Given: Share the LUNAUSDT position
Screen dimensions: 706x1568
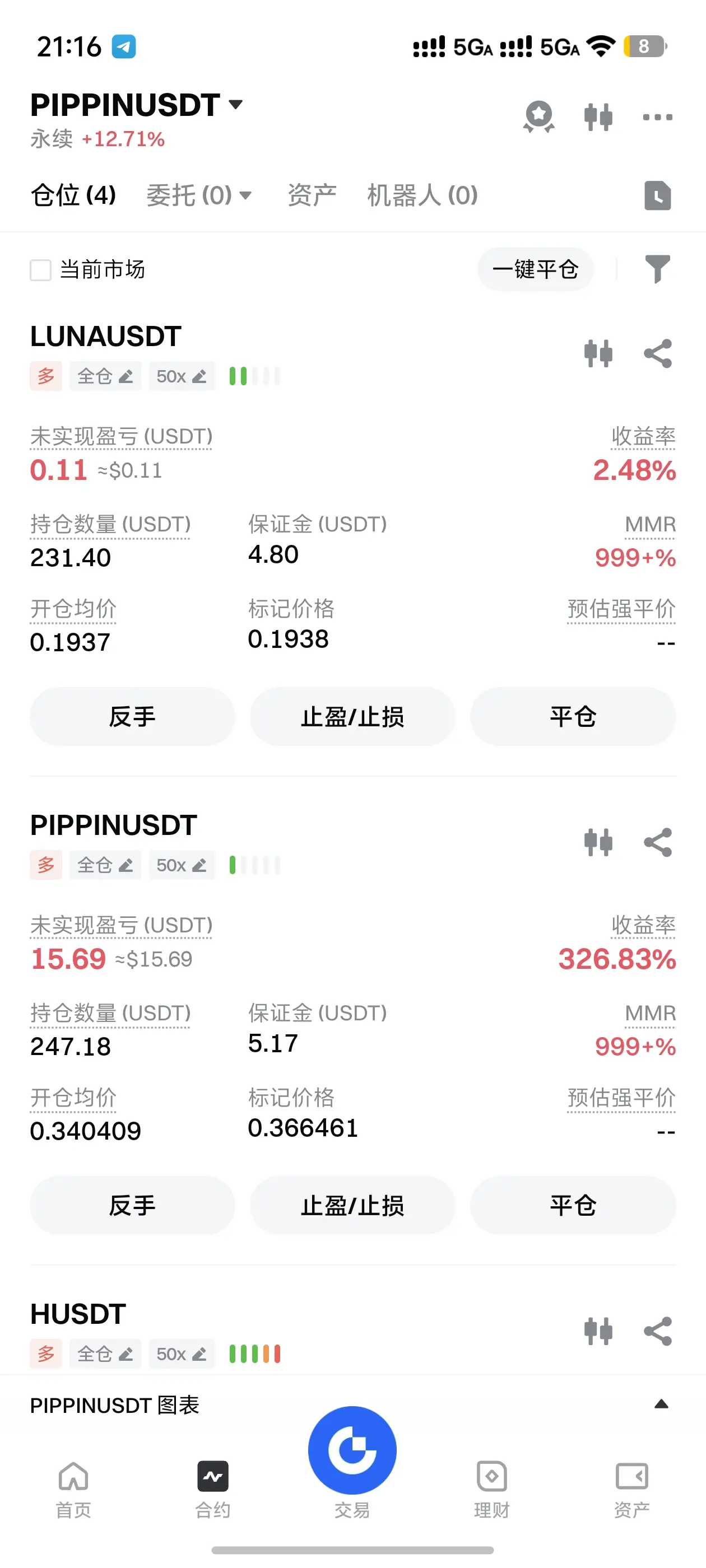Looking at the screenshot, I should tap(657, 354).
